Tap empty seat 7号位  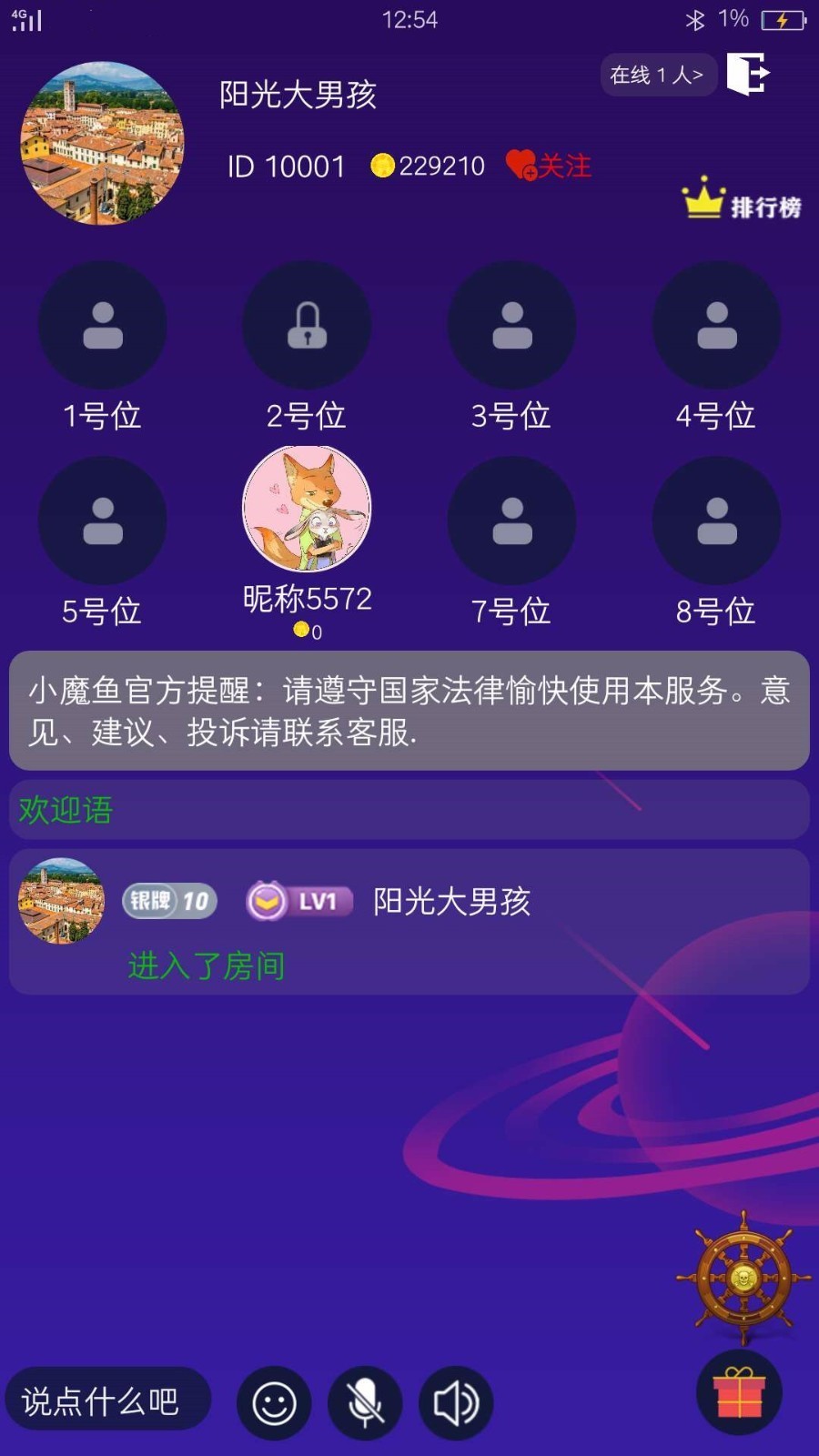(x=511, y=520)
